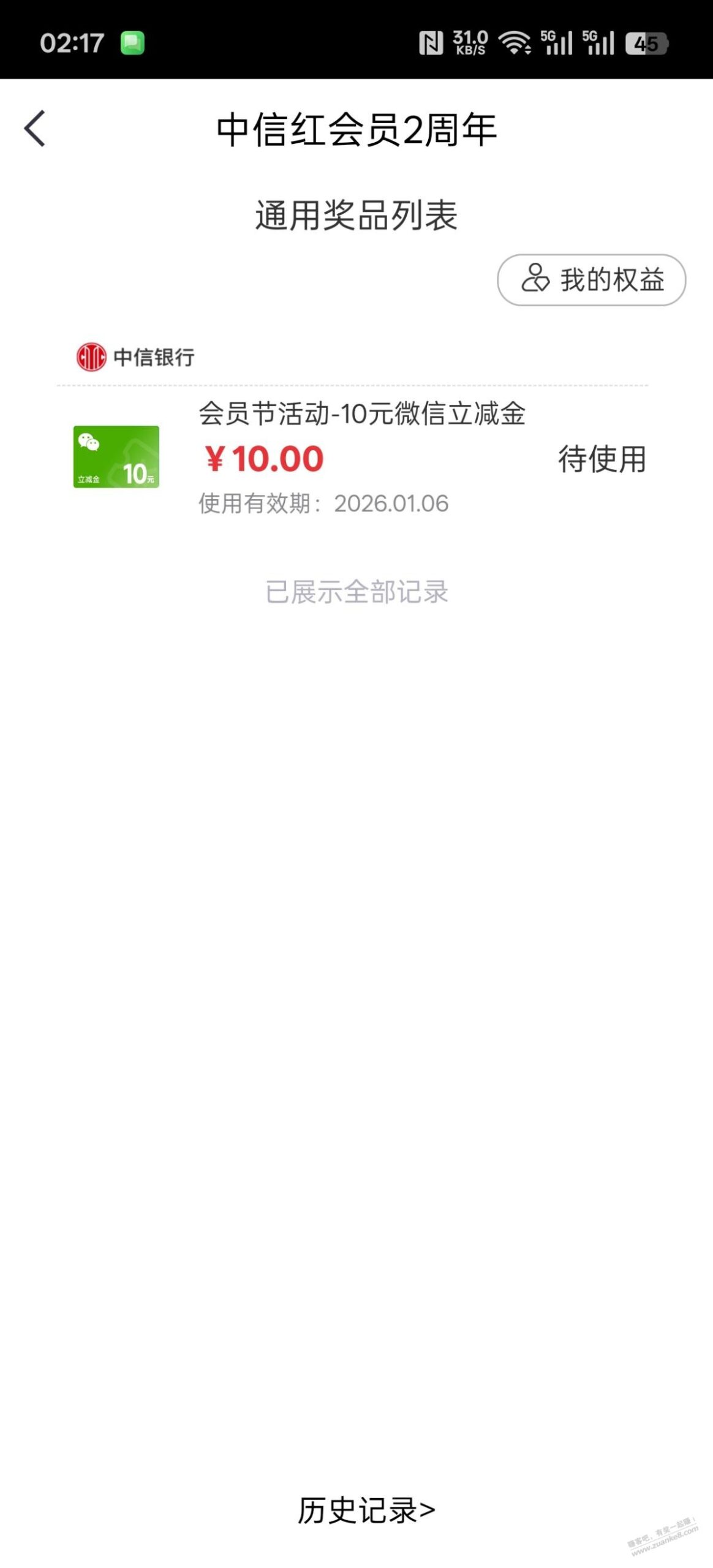Tap the green messaging app icon in status bar
713x1568 pixels.
click(134, 43)
